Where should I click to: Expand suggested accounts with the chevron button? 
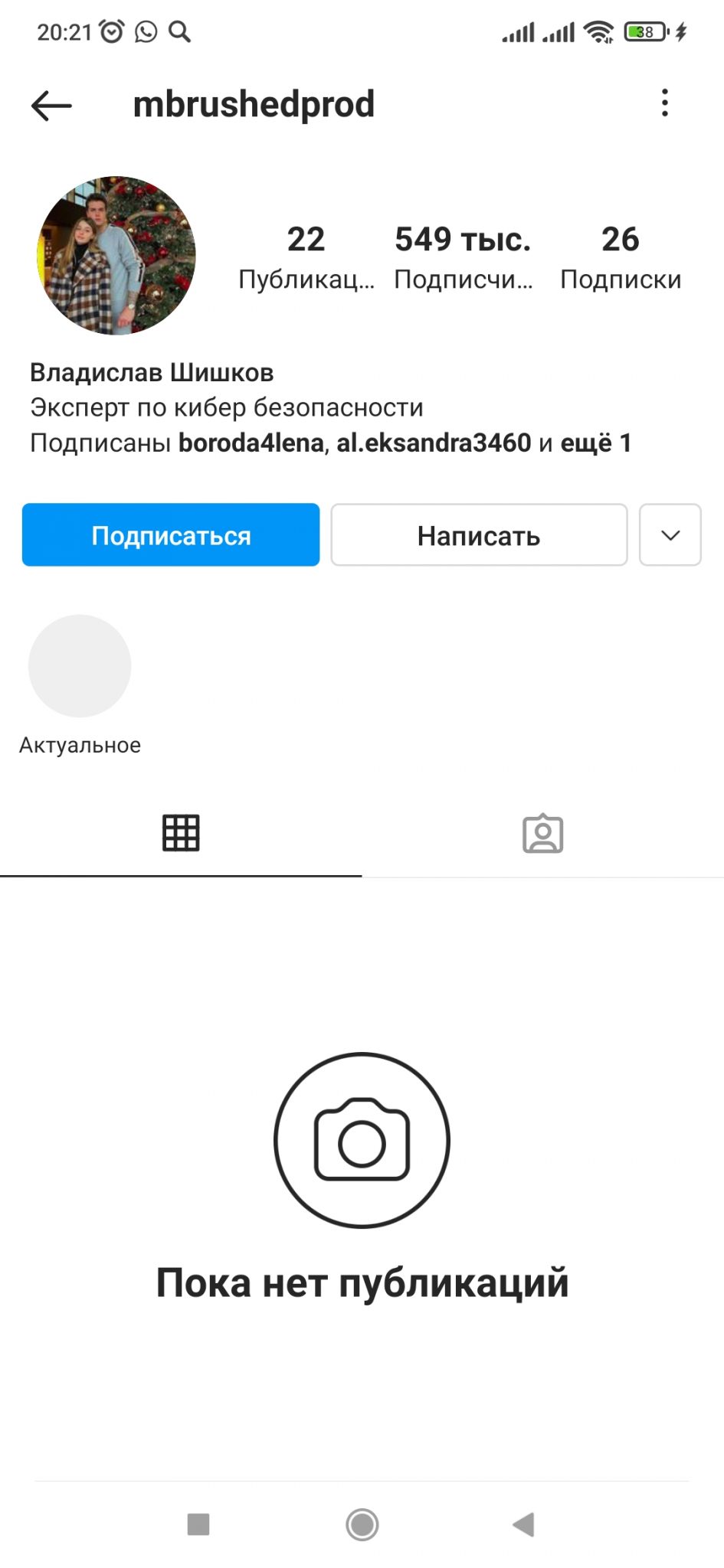[x=670, y=535]
